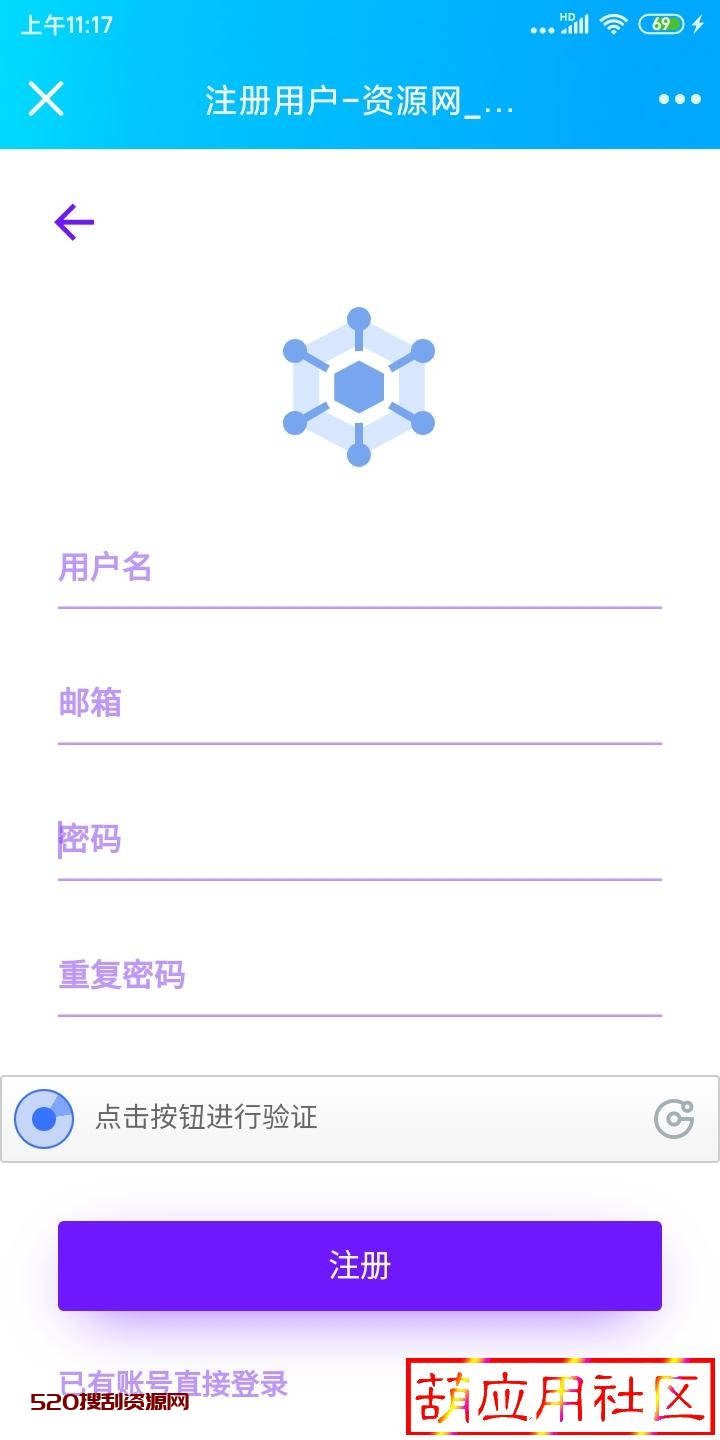Screen dimensions: 720x1440
Task: Open the three-dot overflow menu
Action: tap(679, 99)
